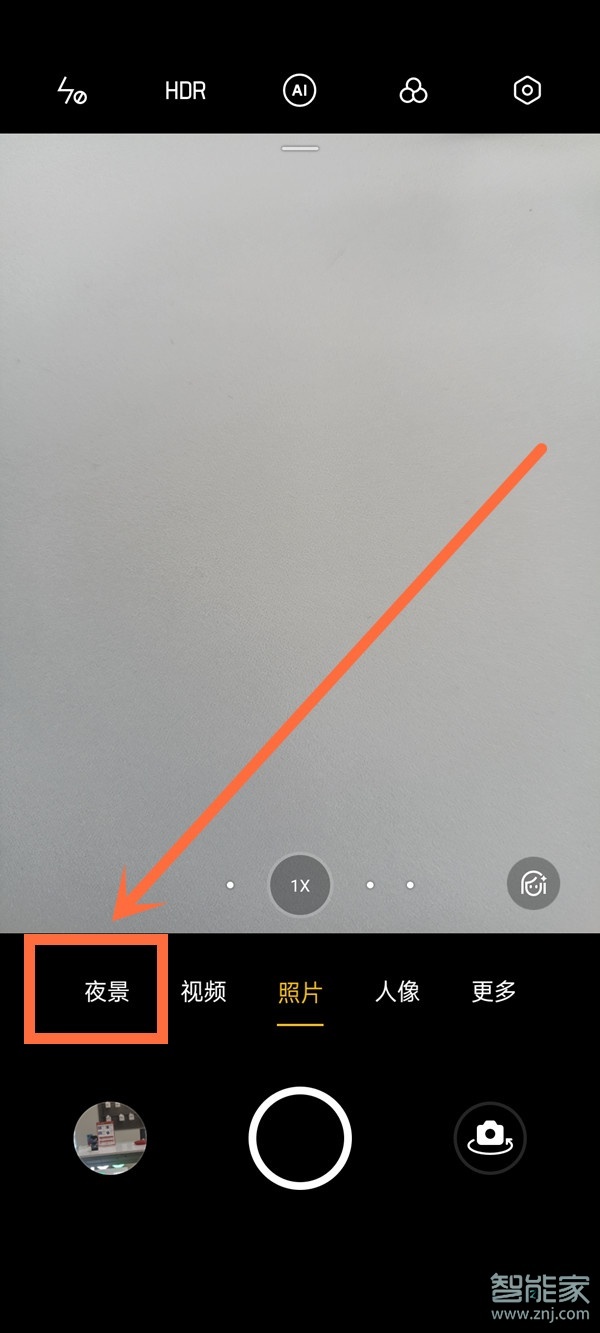Viewport: 600px width, 1333px height.
Task: Open the last photo thumbnail
Action: (x=110, y=1138)
